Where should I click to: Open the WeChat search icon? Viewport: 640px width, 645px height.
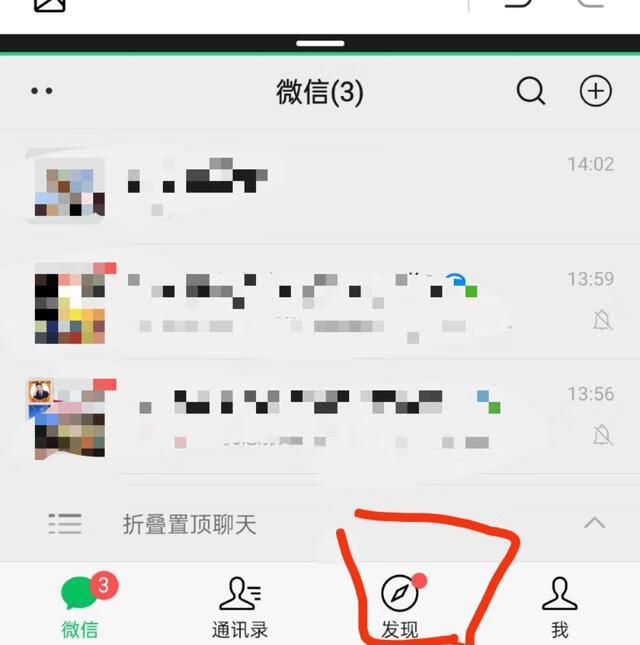click(x=531, y=92)
